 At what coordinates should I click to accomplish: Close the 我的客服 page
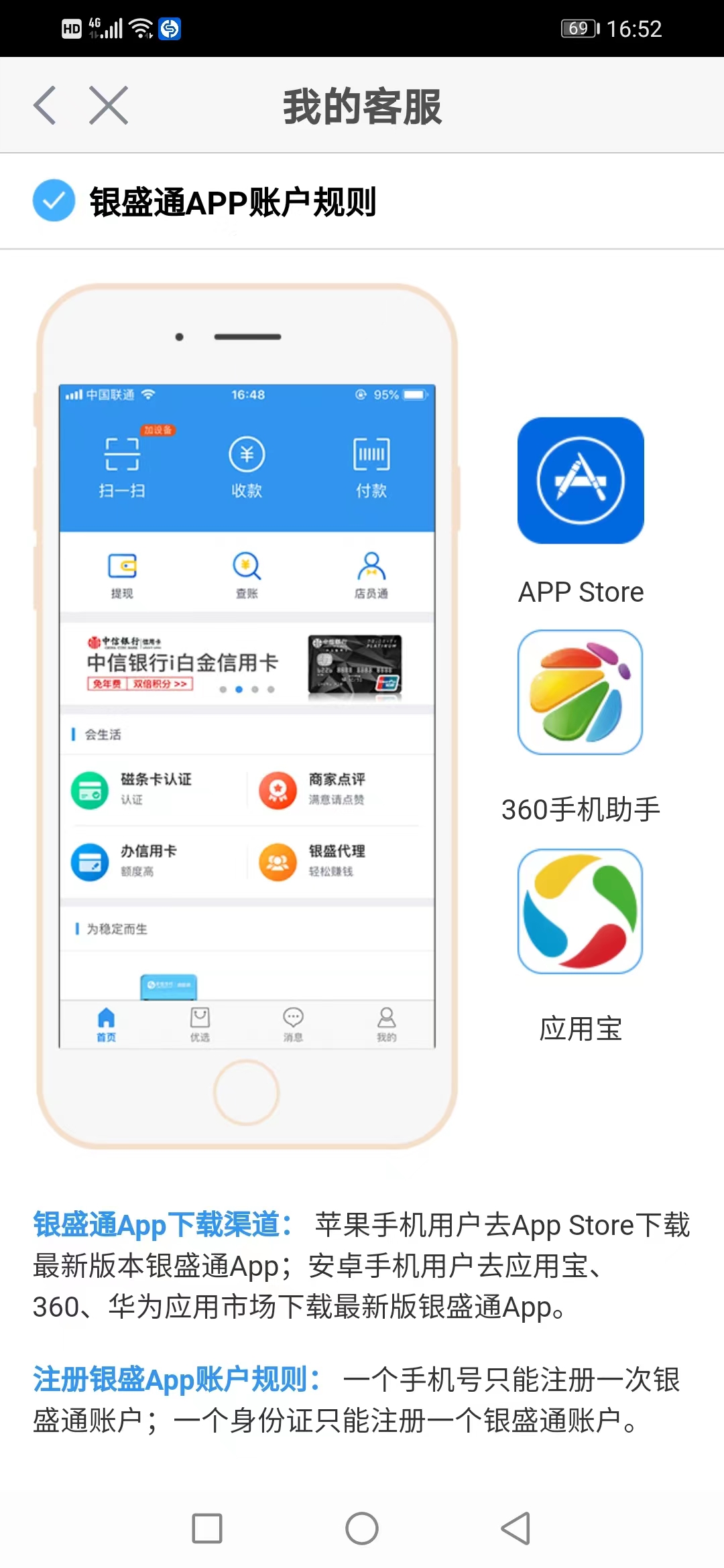pos(109,106)
